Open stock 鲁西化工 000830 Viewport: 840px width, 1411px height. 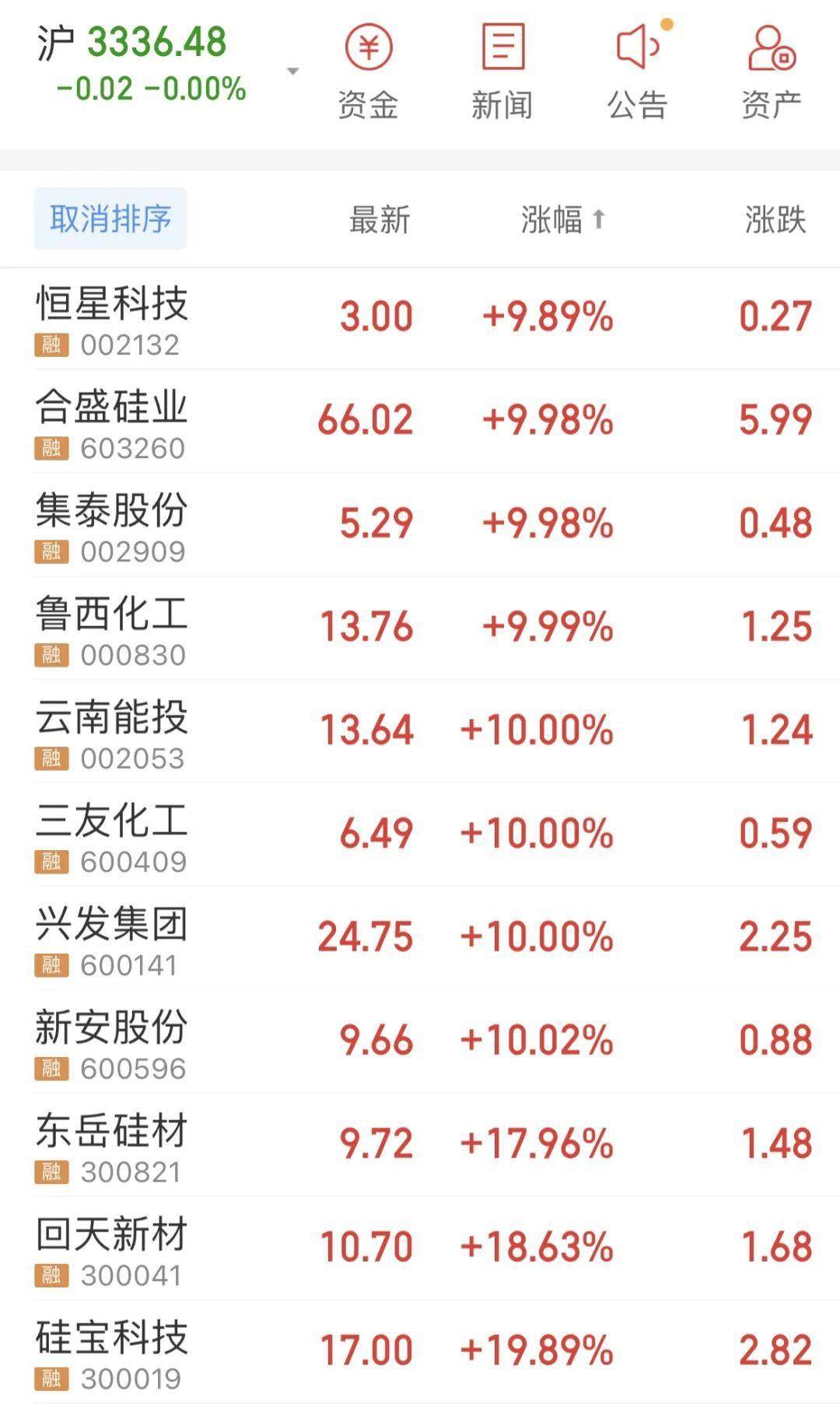[420, 628]
